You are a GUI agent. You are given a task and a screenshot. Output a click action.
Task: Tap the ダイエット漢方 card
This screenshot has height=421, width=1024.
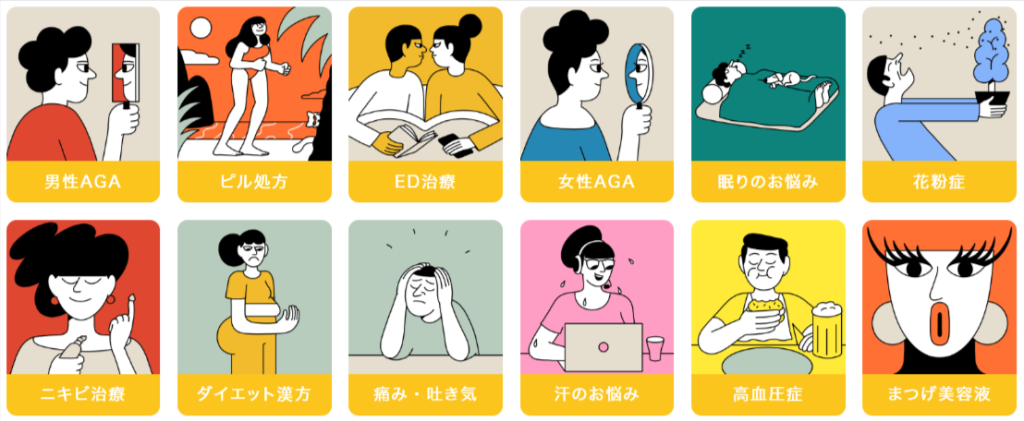(x=254, y=317)
